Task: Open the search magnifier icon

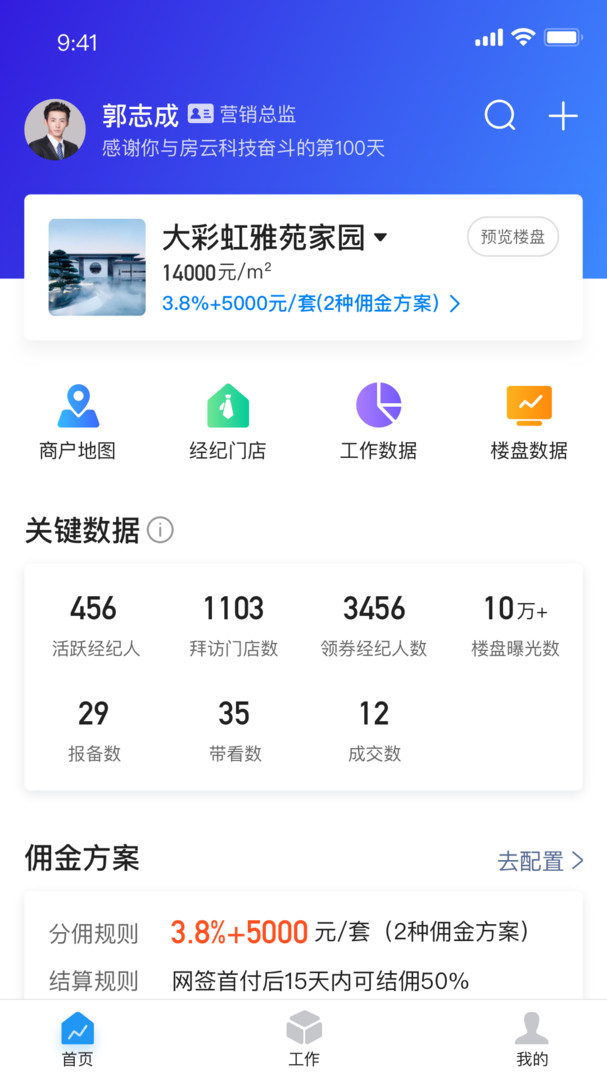Action: point(500,116)
